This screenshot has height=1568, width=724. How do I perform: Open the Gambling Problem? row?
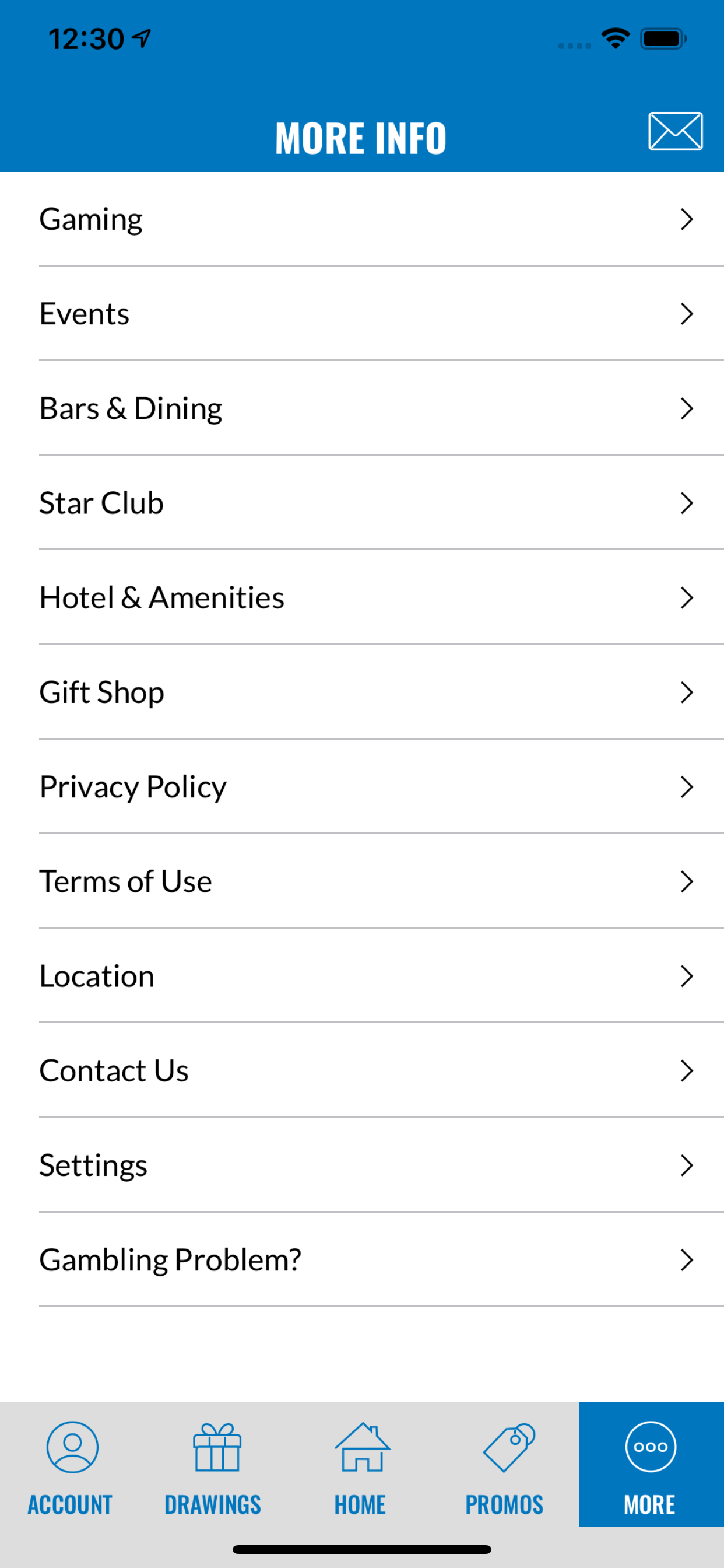click(x=362, y=1259)
